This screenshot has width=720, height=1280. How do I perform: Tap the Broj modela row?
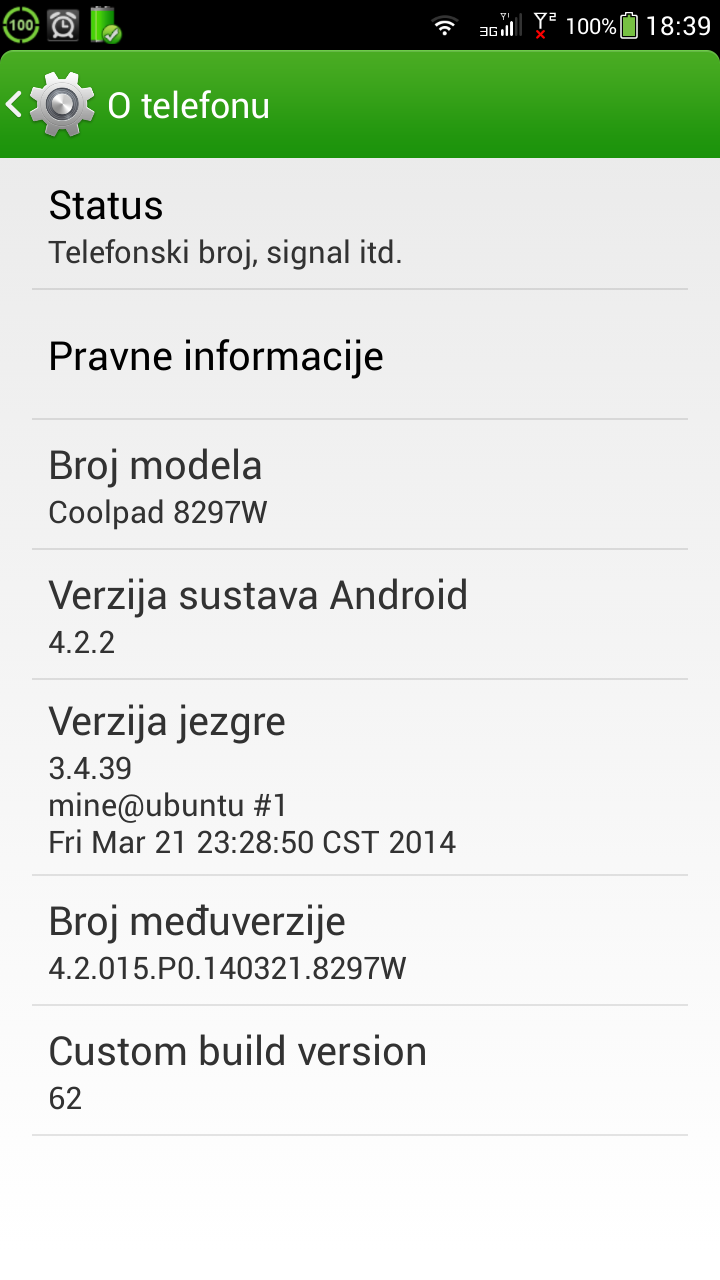point(360,486)
